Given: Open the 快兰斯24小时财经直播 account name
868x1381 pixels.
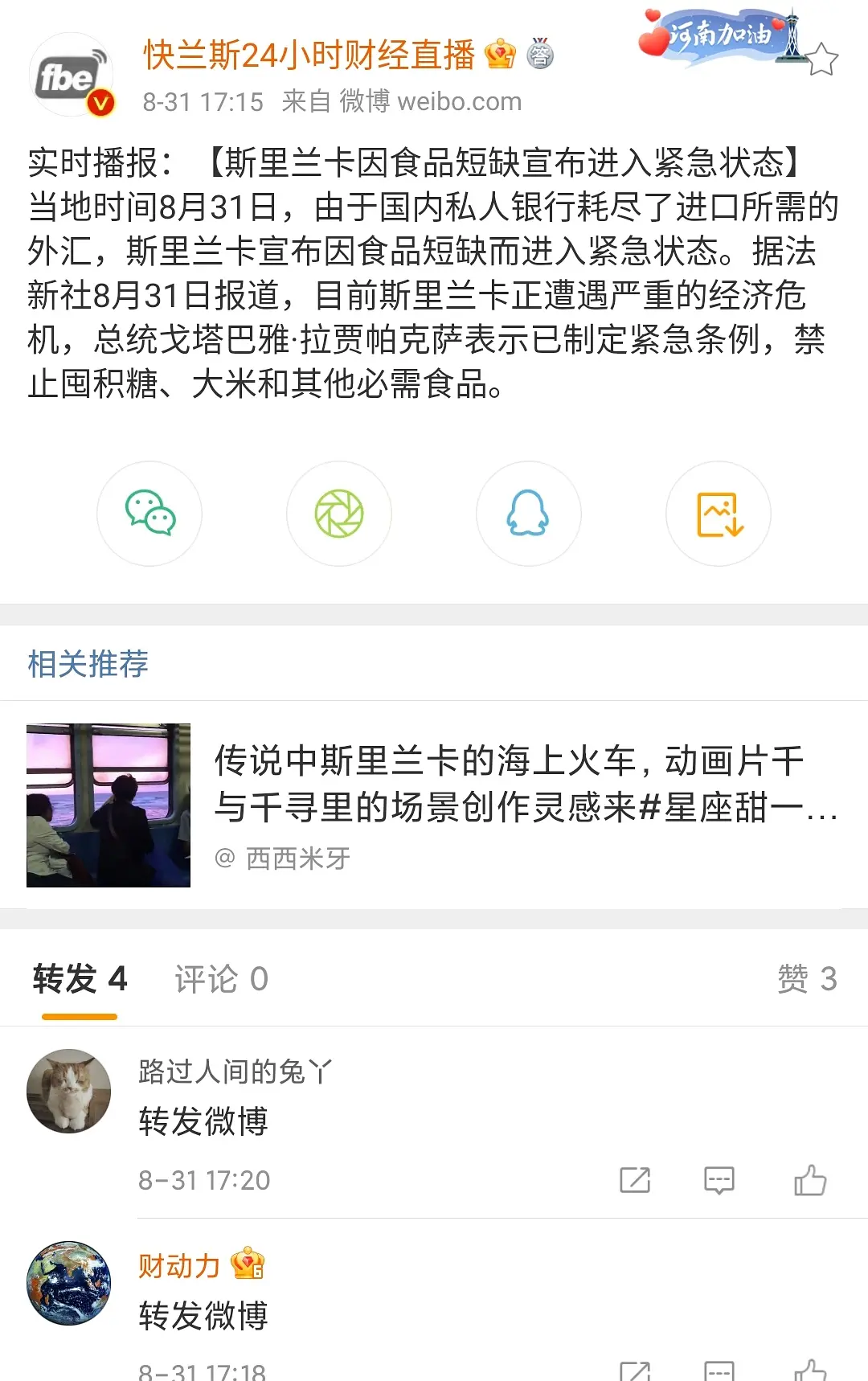Looking at the screenshot, I should 309,55.
